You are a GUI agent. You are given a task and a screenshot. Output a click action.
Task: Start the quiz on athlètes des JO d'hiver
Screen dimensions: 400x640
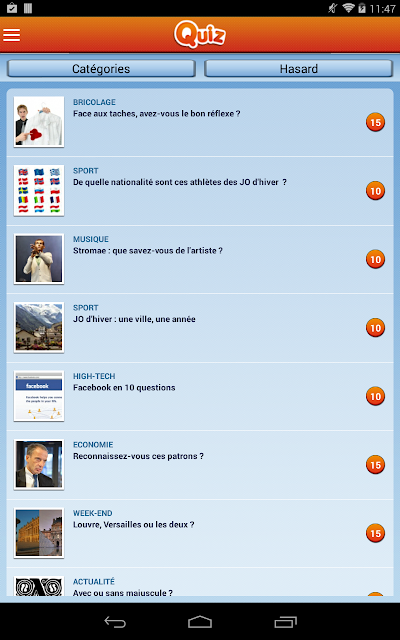(x=200, y=191)
